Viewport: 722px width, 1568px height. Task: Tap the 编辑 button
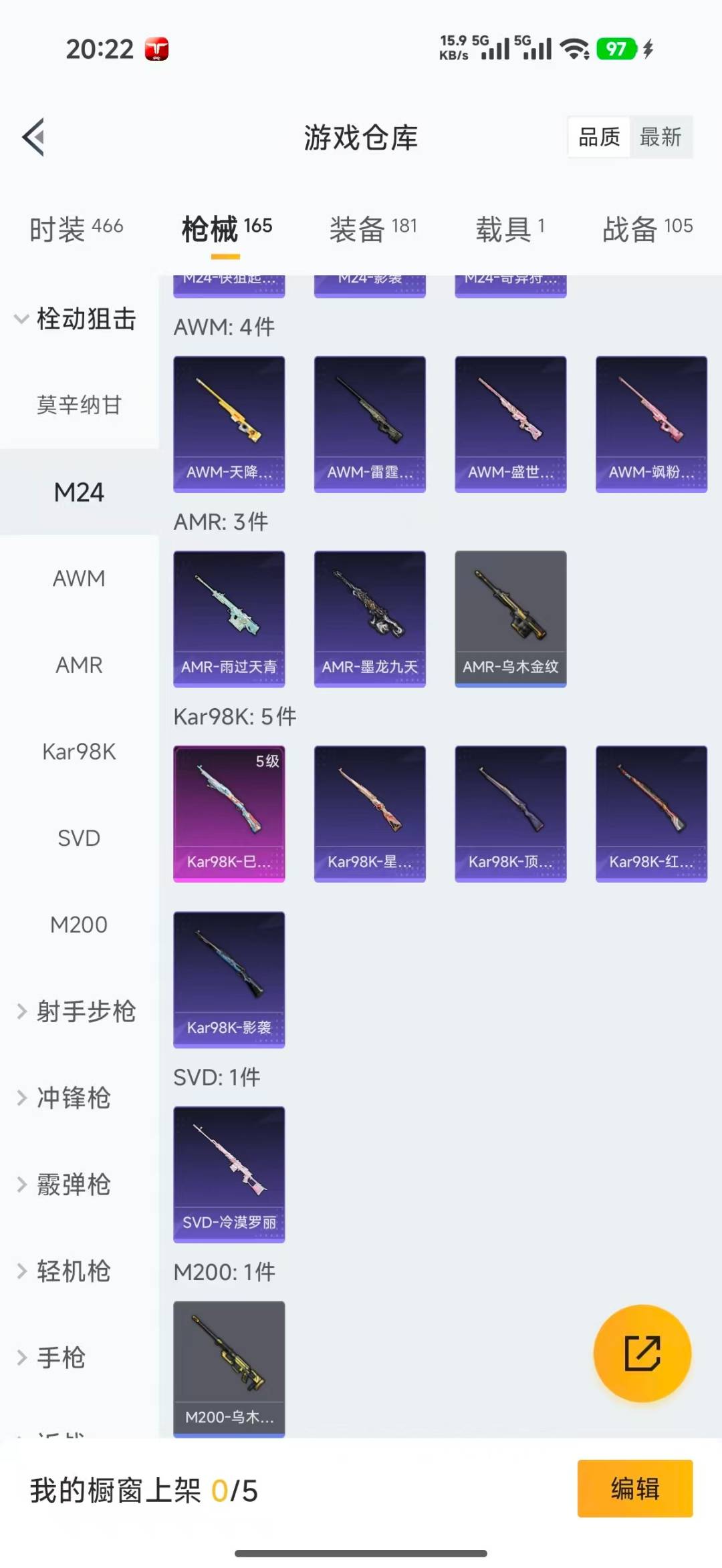634,1489
